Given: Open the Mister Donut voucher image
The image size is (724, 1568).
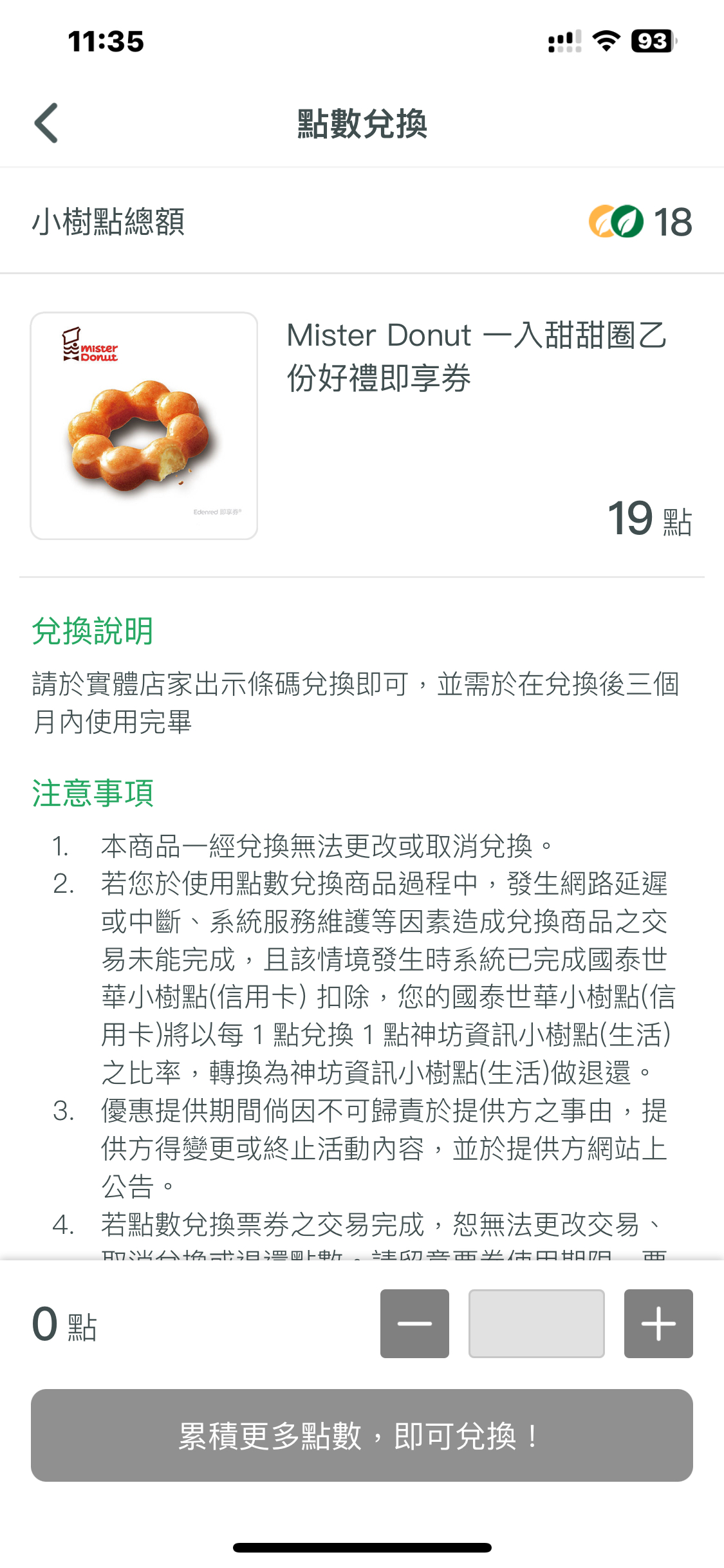Looking at the screenshot, I should 144,426.
